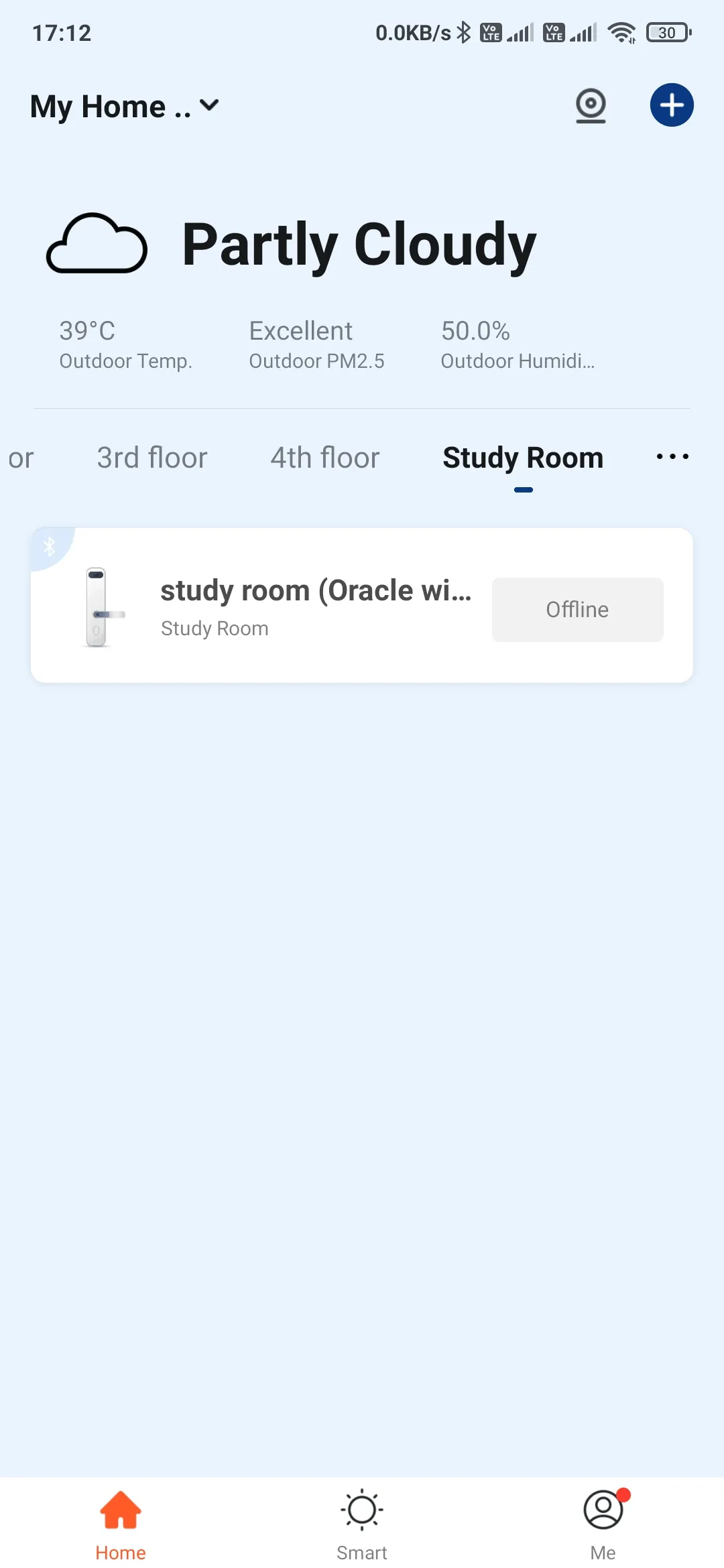Tap the study room (Oracle) device name

click(x=316, y=590)
